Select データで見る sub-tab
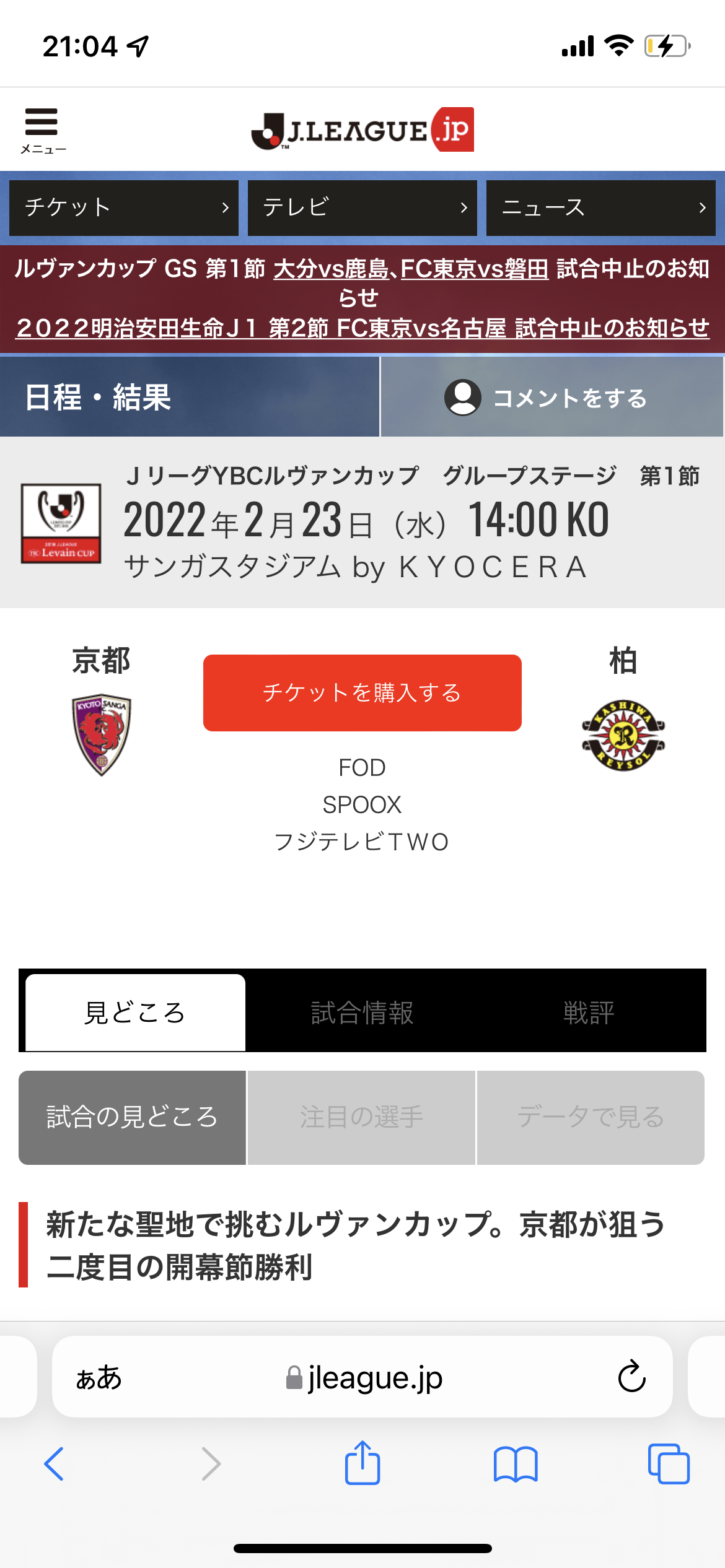725x1568 pixels. pos(591,1117)
